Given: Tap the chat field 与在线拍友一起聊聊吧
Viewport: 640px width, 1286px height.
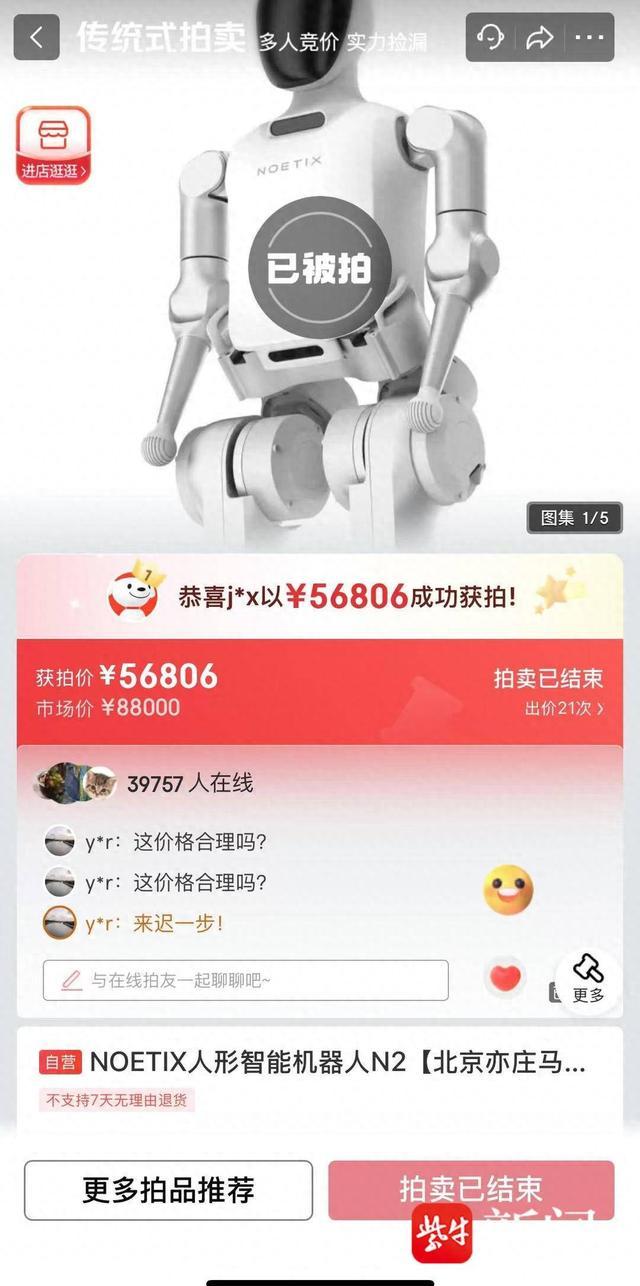Looking at the screenshot, I should click(245, 980).
